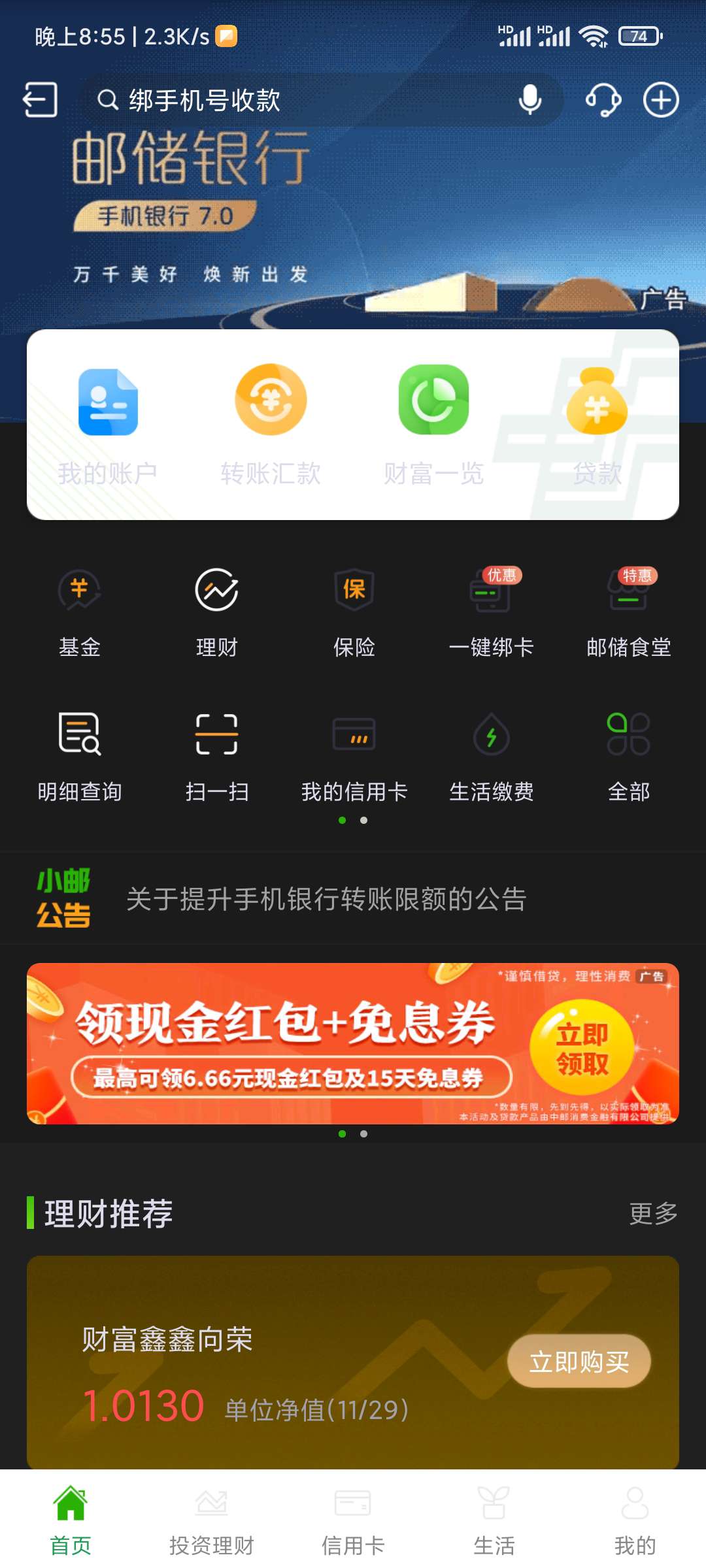Screen dimensions: 706x1568
Task: Tap 立即购买 for 财富鑫鑫向荣
Action: (x=579, y=1362)
